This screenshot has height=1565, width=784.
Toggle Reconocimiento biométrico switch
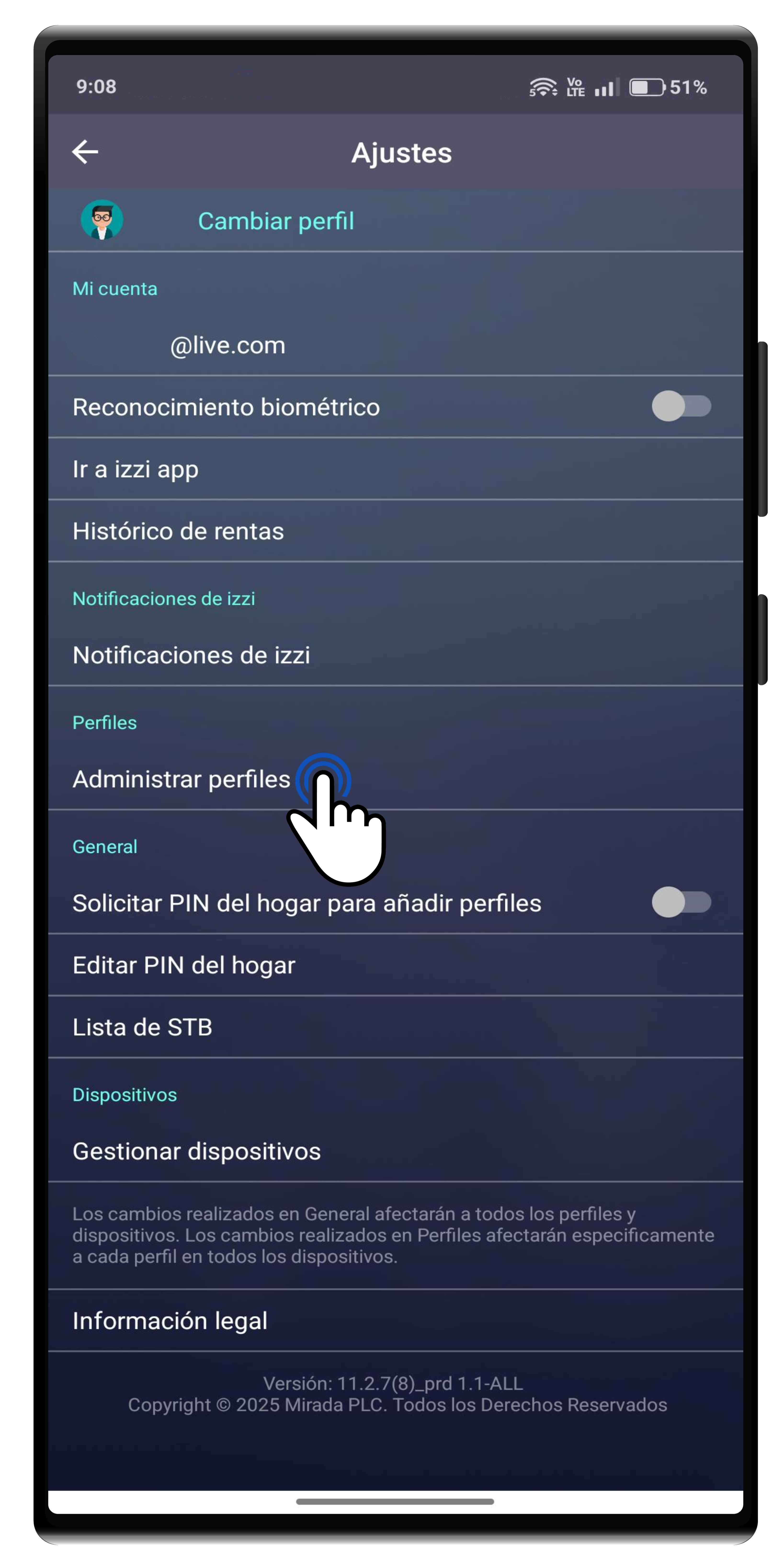click(681, 406)
